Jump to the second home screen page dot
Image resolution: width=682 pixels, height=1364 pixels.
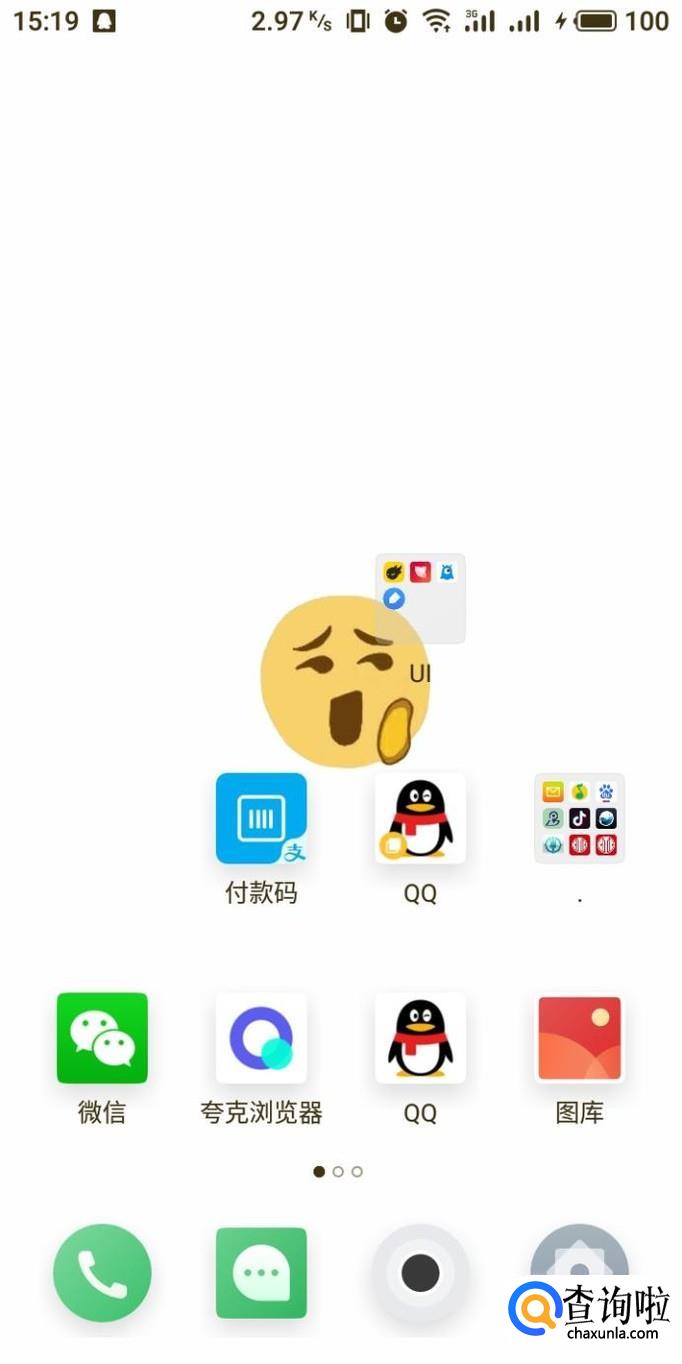point(338,1171)
